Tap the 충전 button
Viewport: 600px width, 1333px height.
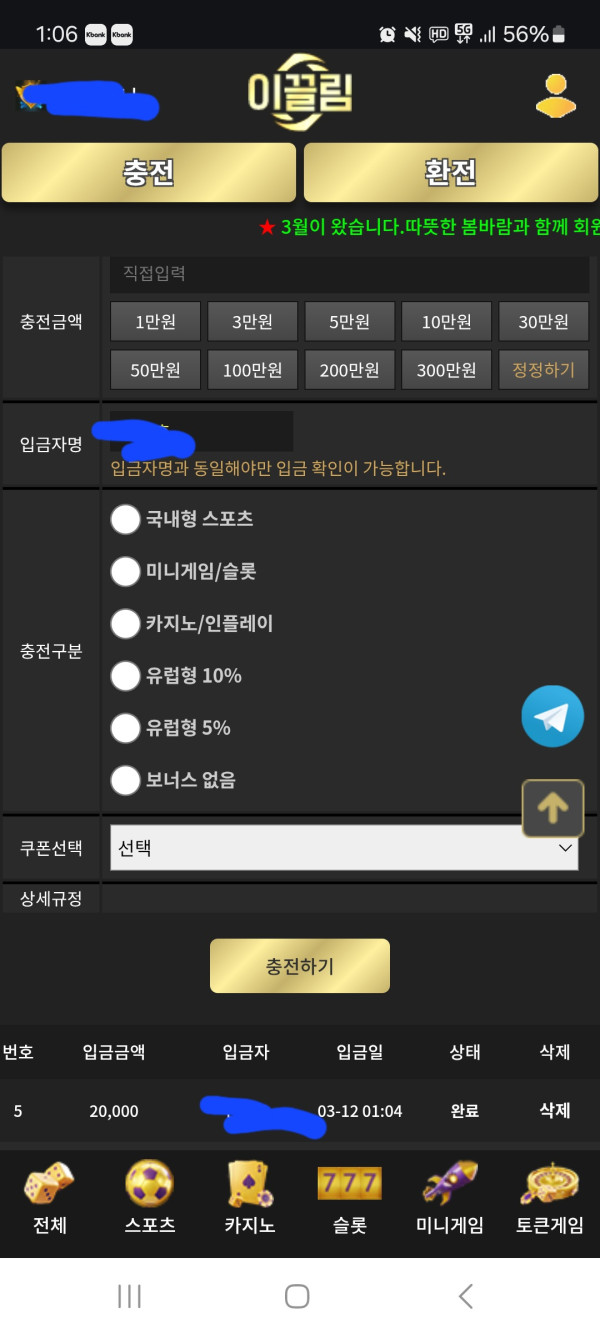coord(149,173)
